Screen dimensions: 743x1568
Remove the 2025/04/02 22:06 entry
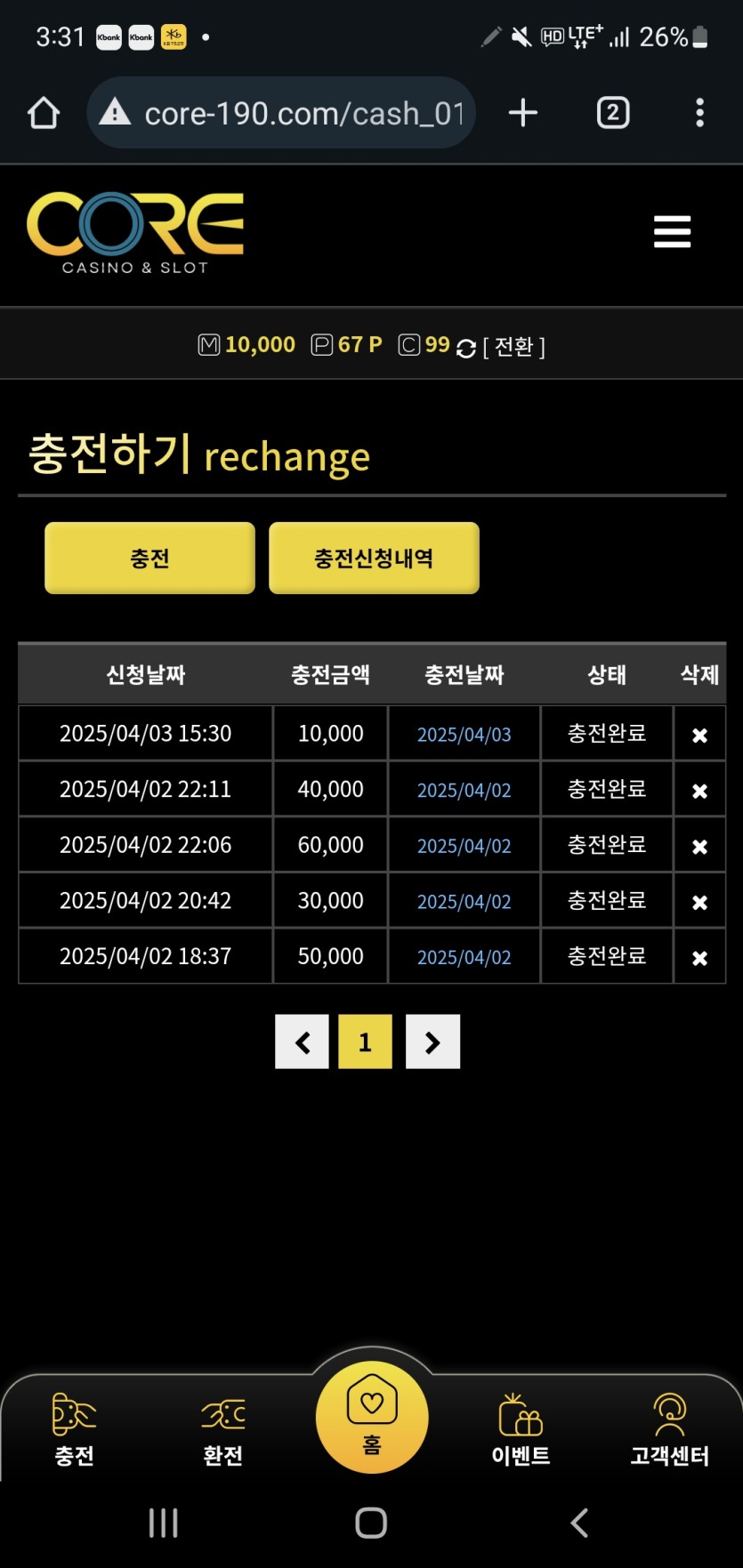pos(699,846)
